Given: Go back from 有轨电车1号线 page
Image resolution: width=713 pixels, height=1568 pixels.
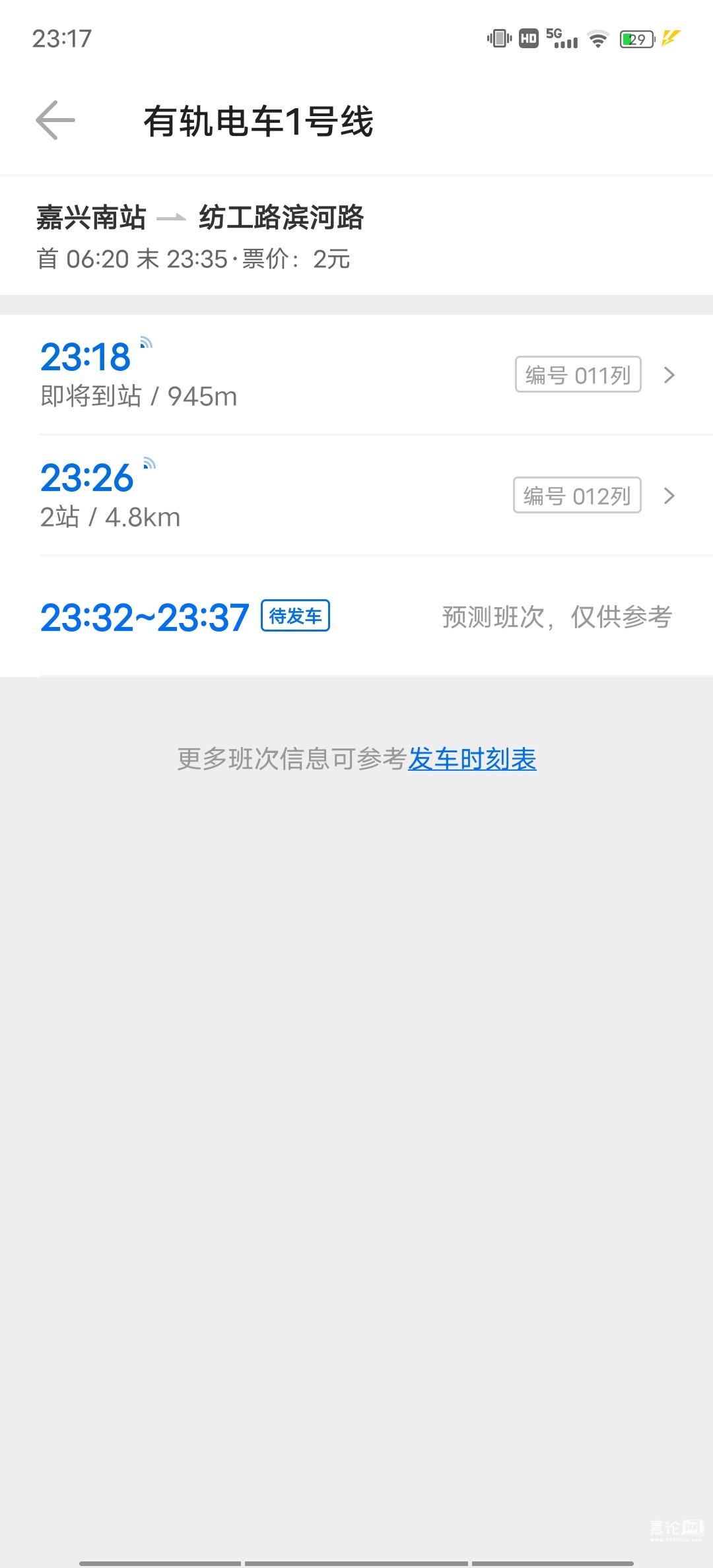Looking at the screenshot, I should tap(55, 121).
